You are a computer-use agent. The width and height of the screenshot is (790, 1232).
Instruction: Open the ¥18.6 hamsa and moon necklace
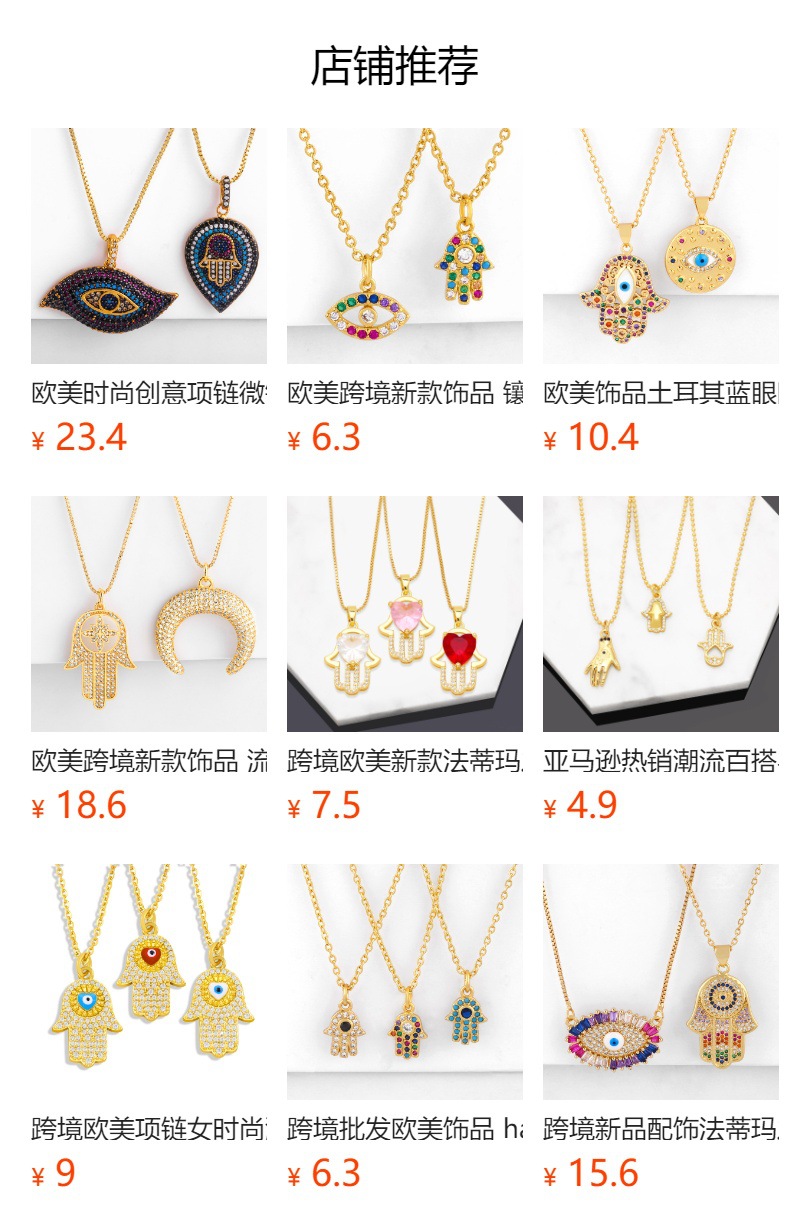pyautogui.click(x=149, y=614)
